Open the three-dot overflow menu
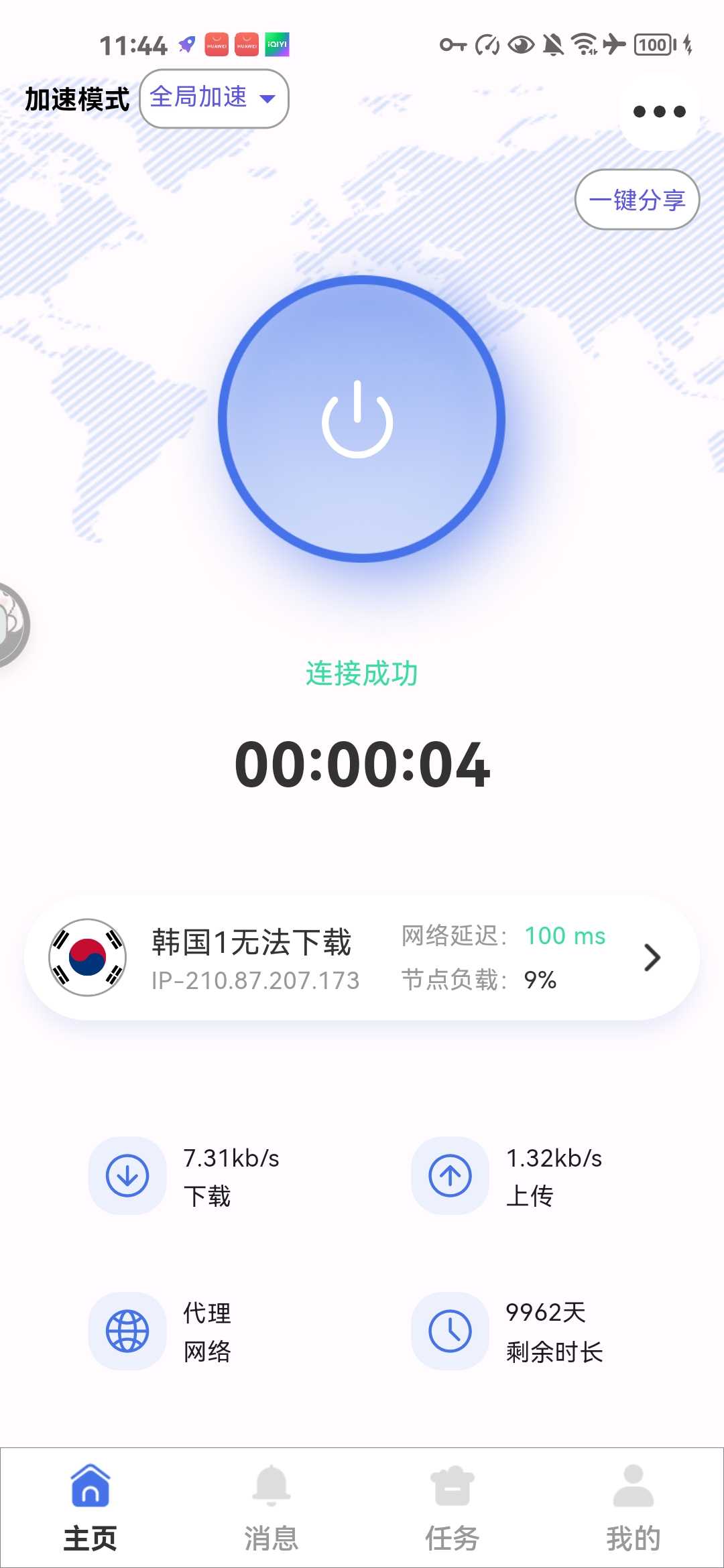Viewport: 724px width, 1568px height. 660,111
